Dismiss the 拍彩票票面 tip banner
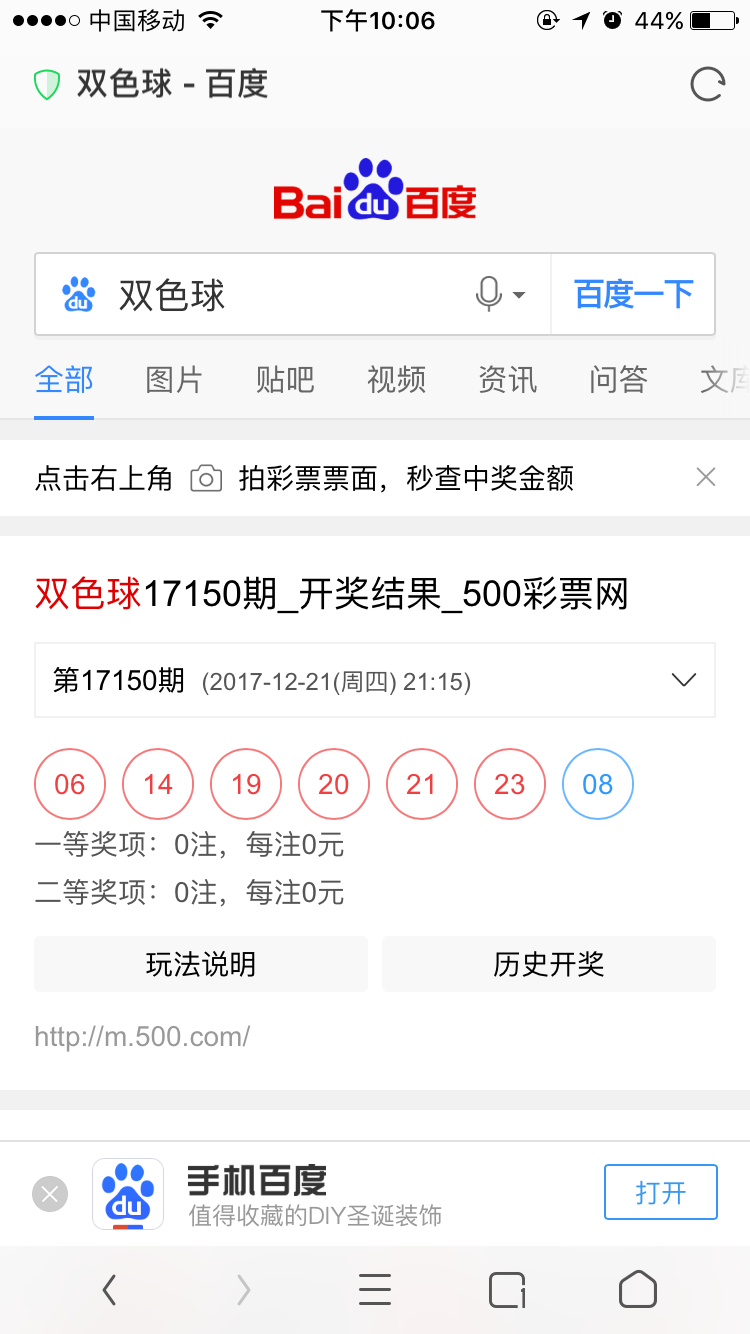 tap(706, 478)
